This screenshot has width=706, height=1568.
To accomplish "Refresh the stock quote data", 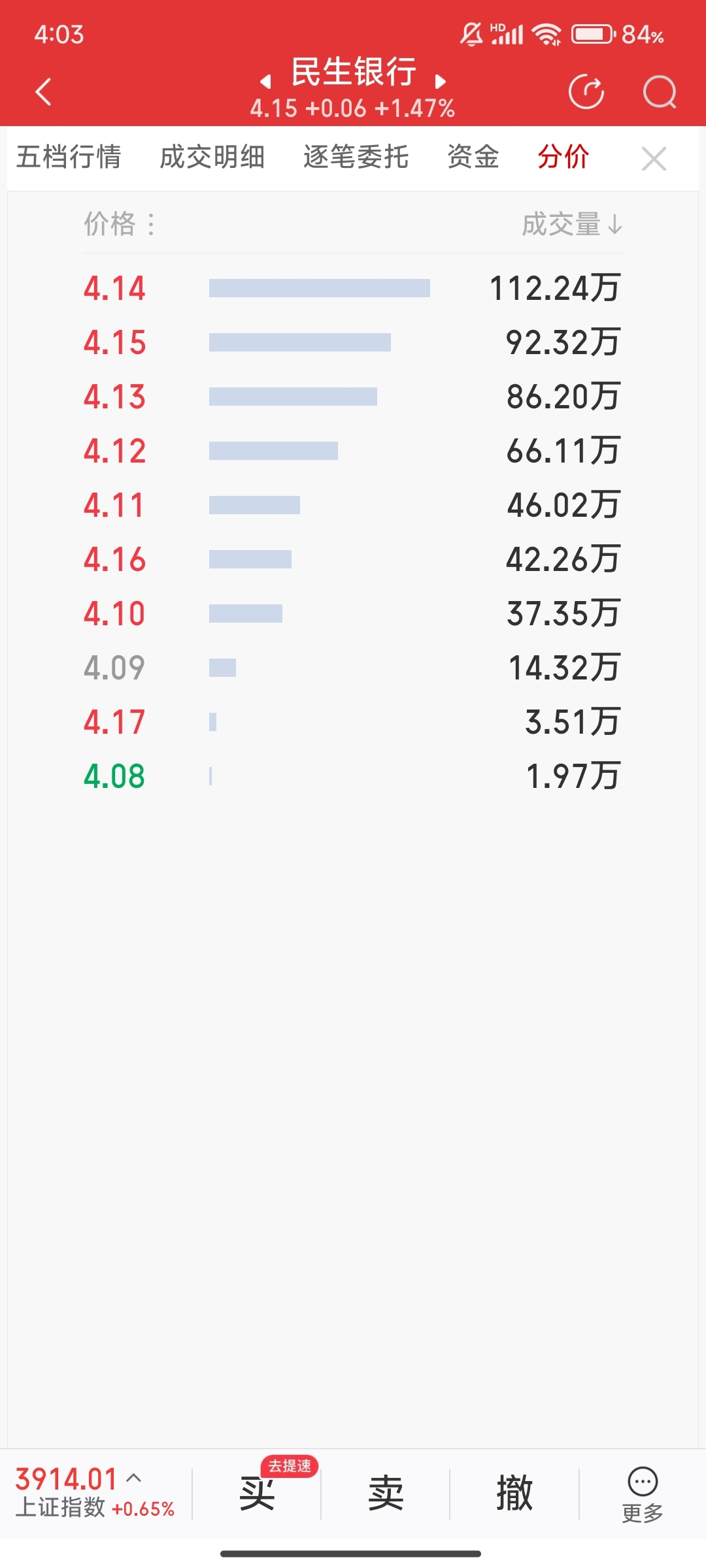I will 586,91.
